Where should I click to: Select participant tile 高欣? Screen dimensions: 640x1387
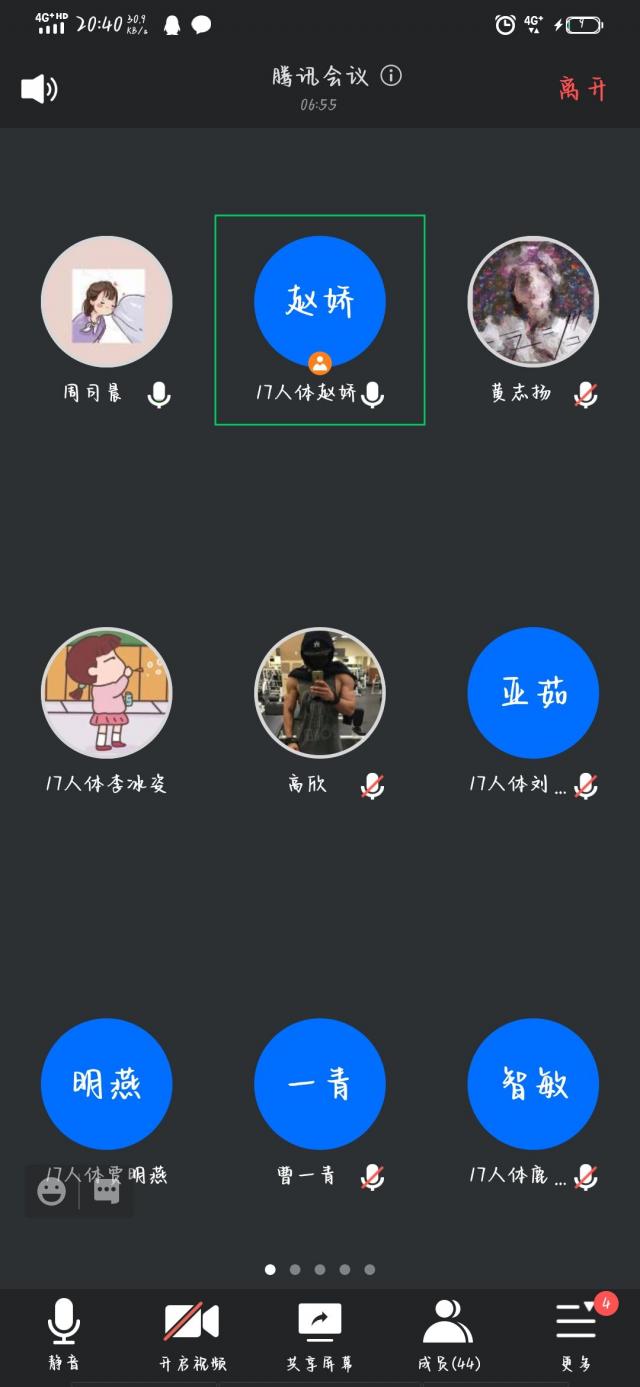point(320,711)
